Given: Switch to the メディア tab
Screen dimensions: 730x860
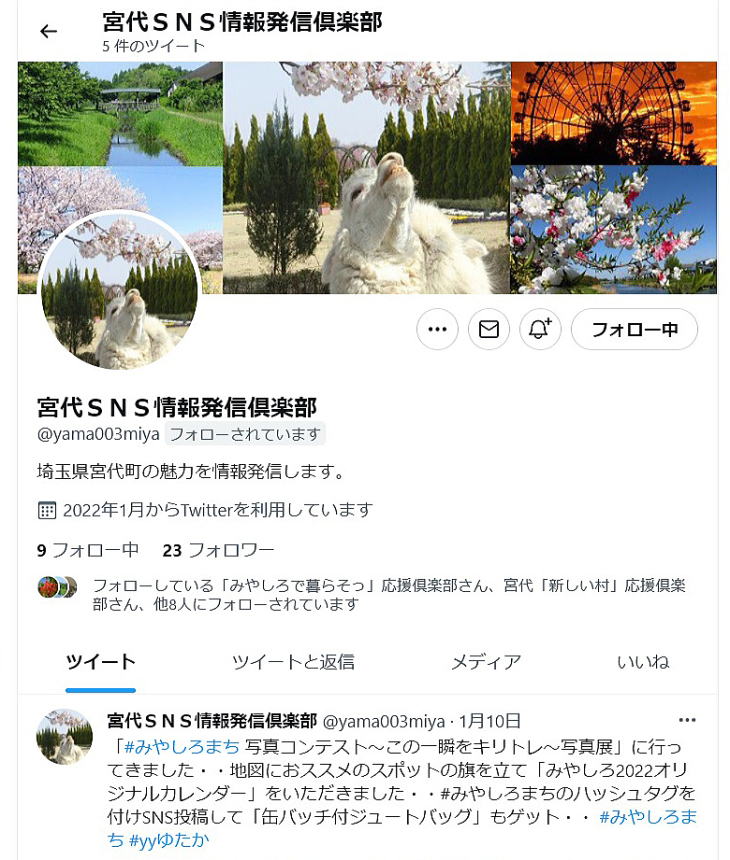Looking at the screenshot, I should click(x=486, y=662).
